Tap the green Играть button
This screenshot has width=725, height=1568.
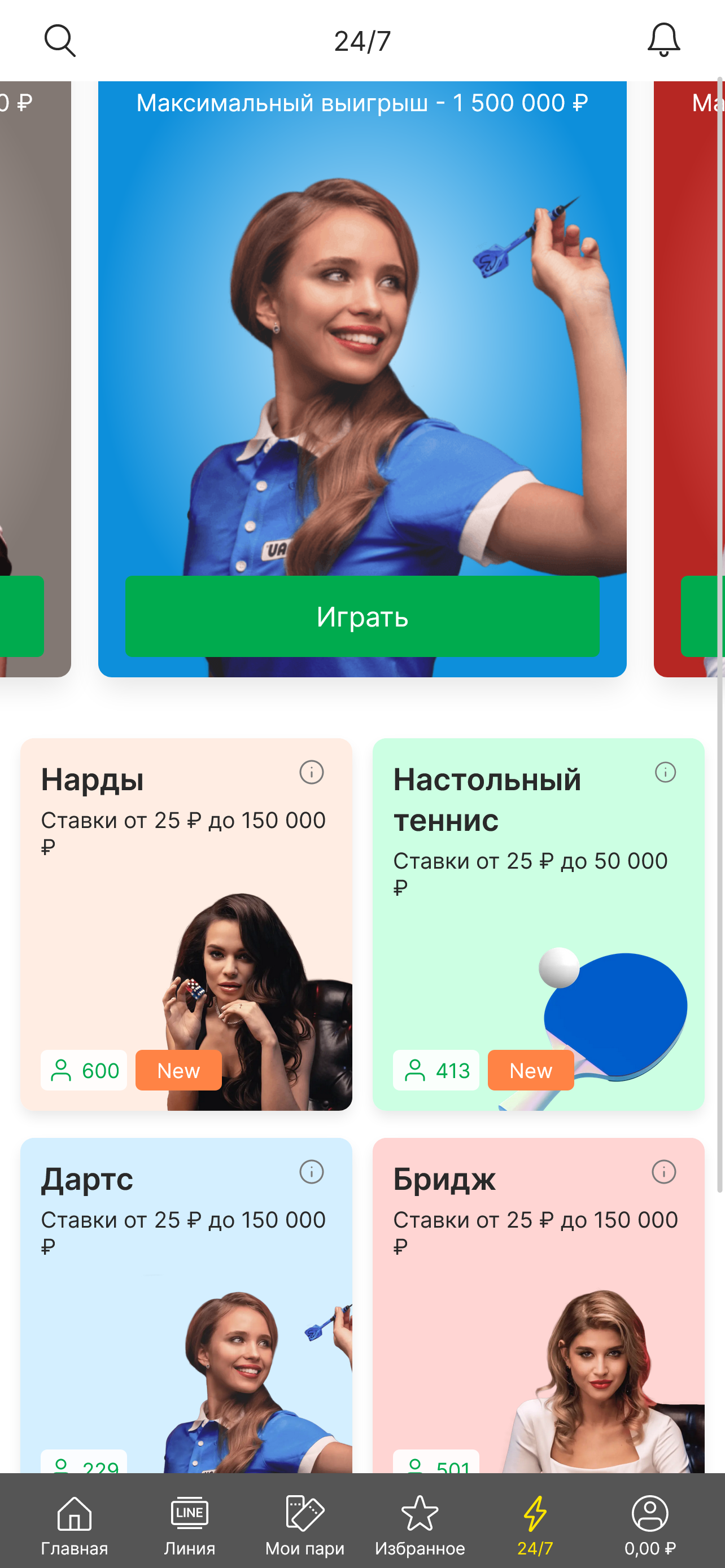click(x=362, y=616)
